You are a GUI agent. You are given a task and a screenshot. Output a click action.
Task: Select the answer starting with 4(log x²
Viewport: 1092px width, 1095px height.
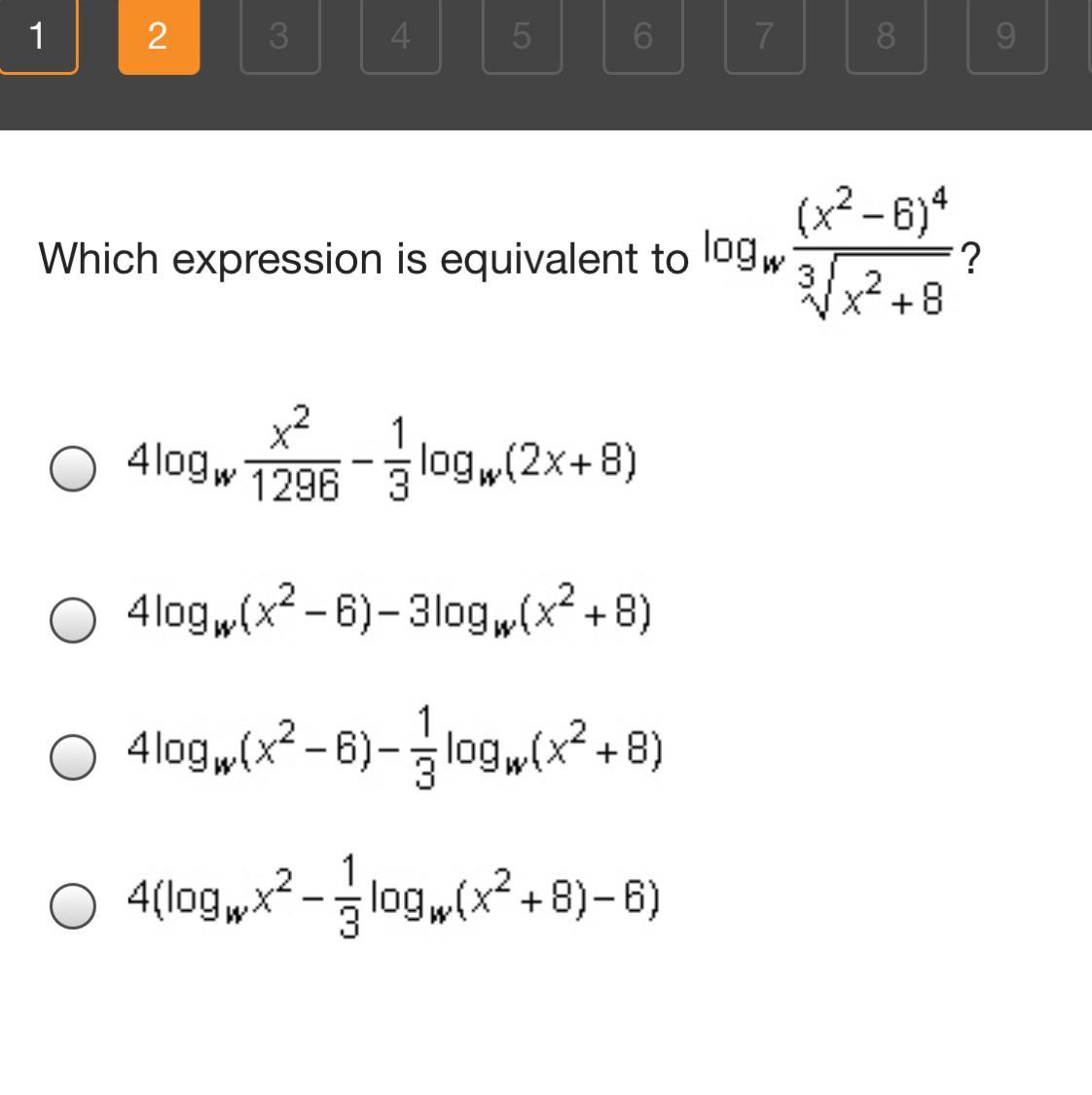pos(73,905)
